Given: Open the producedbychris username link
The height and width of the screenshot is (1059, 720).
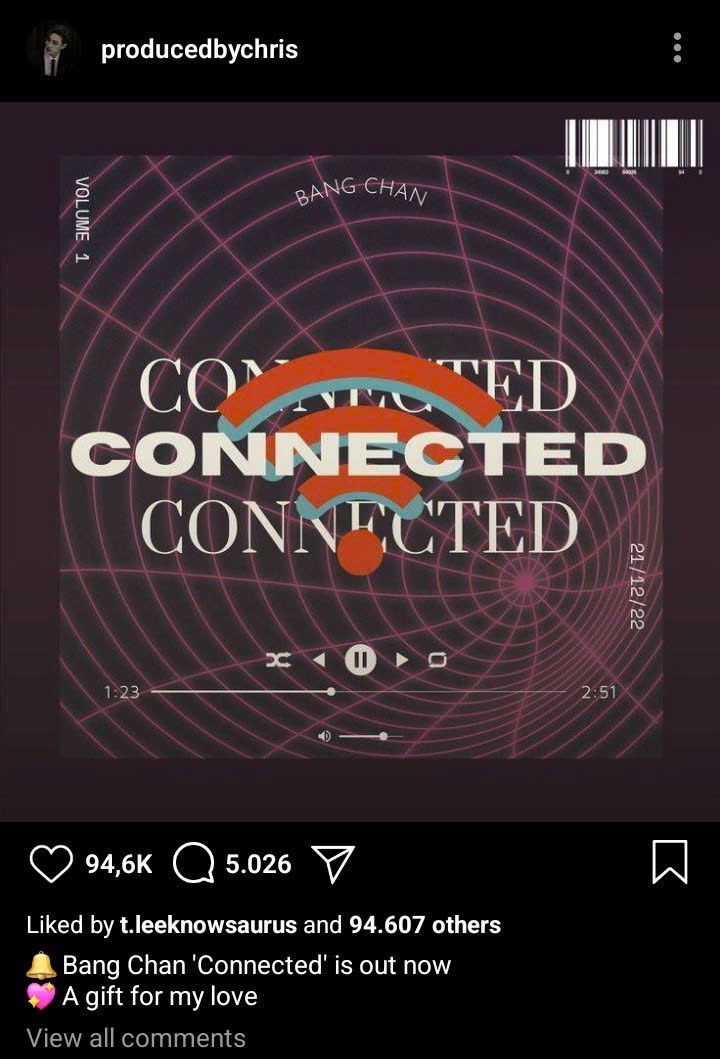Looking at the screenshot, I should pos(199,49).
